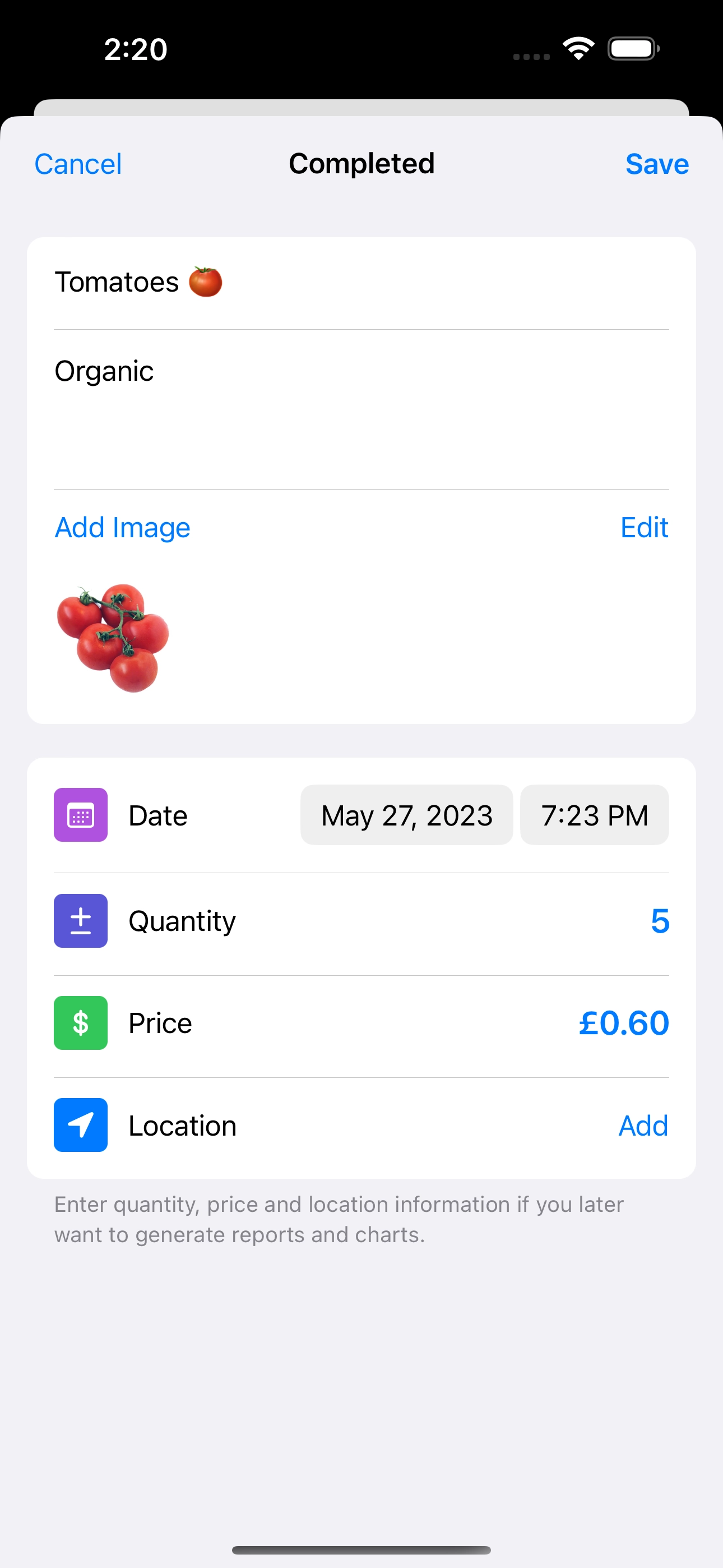Image resolution: width=723 pixels, height=1568 pixels.
Task: Edit the quantity value 5
Action: [660, 921]
